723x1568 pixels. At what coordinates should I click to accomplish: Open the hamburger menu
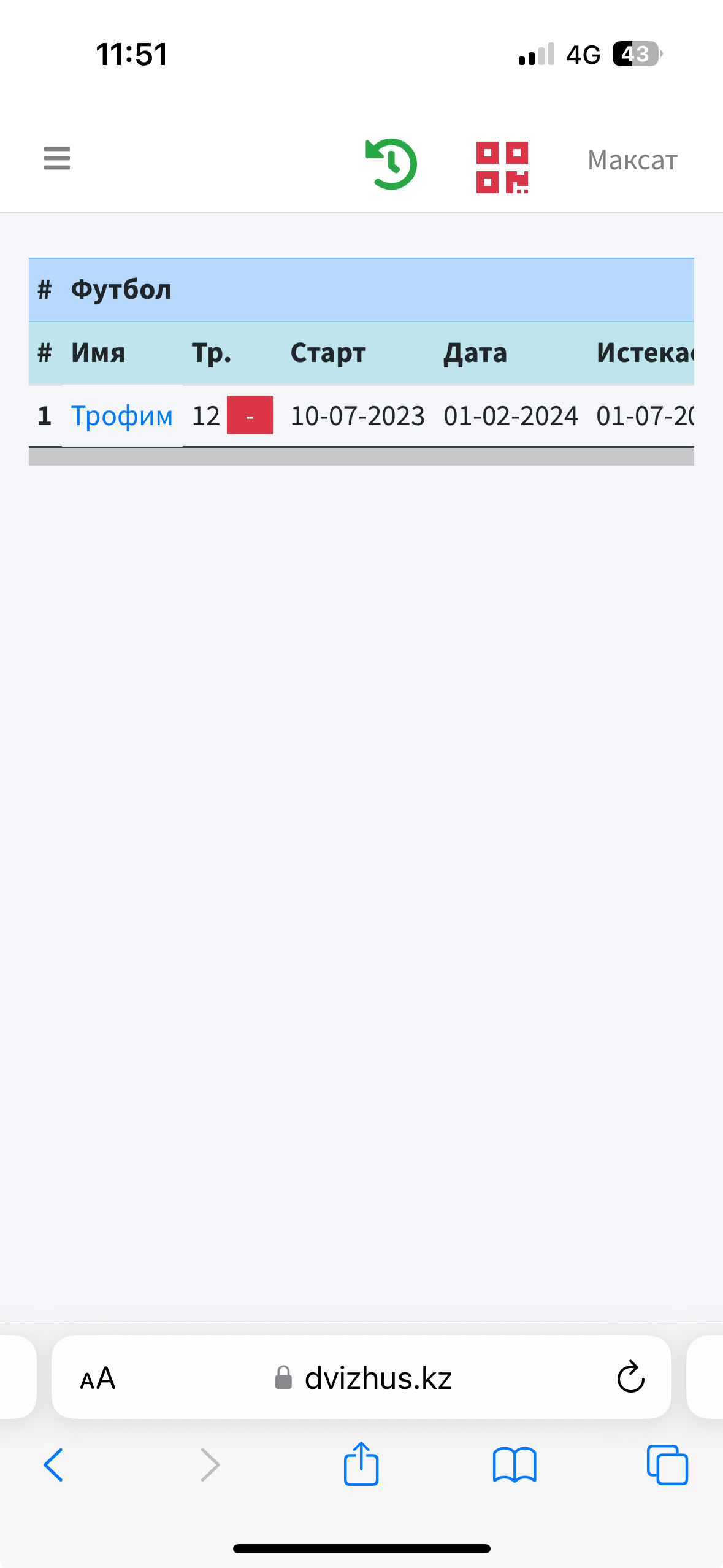click(x=57, y=158)
